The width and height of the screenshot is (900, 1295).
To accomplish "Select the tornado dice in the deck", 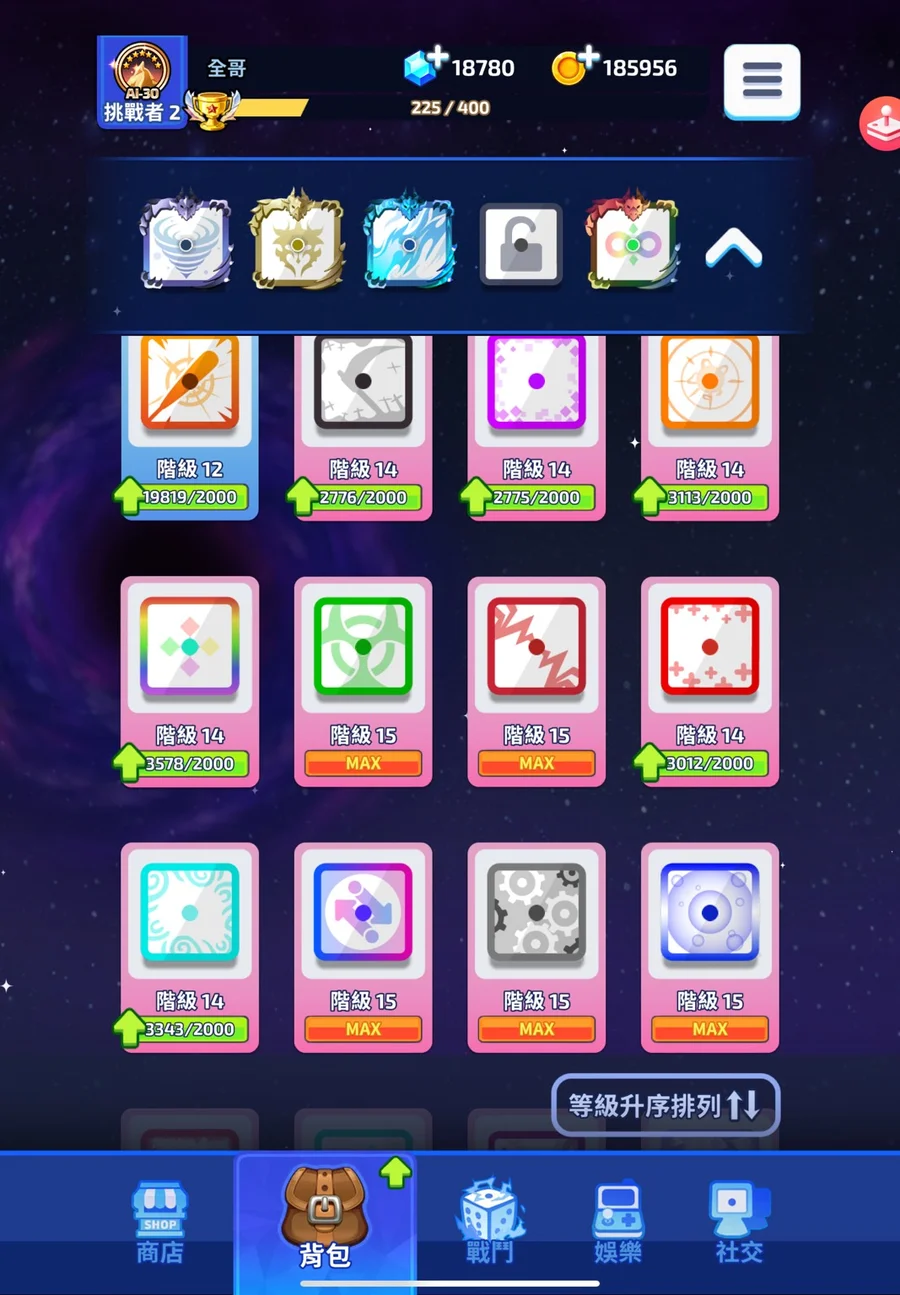I will pos(186,243).
